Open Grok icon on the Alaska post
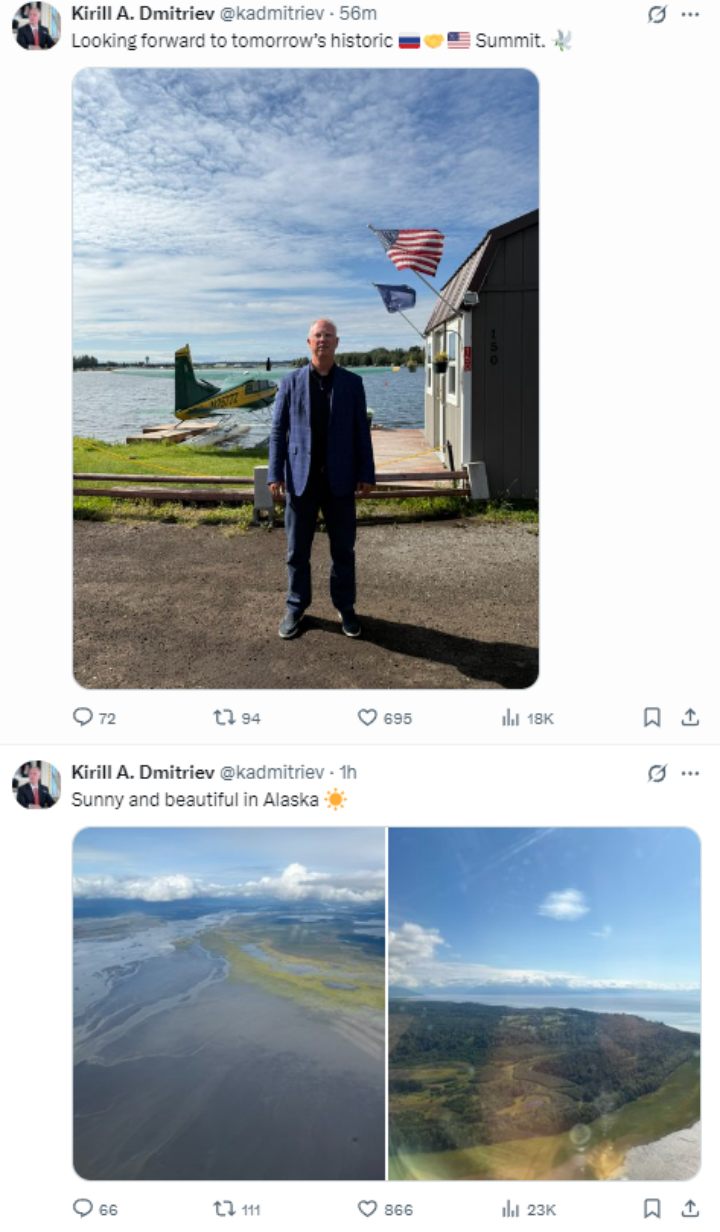720x1232 pixels. click(x=657, y=773)
